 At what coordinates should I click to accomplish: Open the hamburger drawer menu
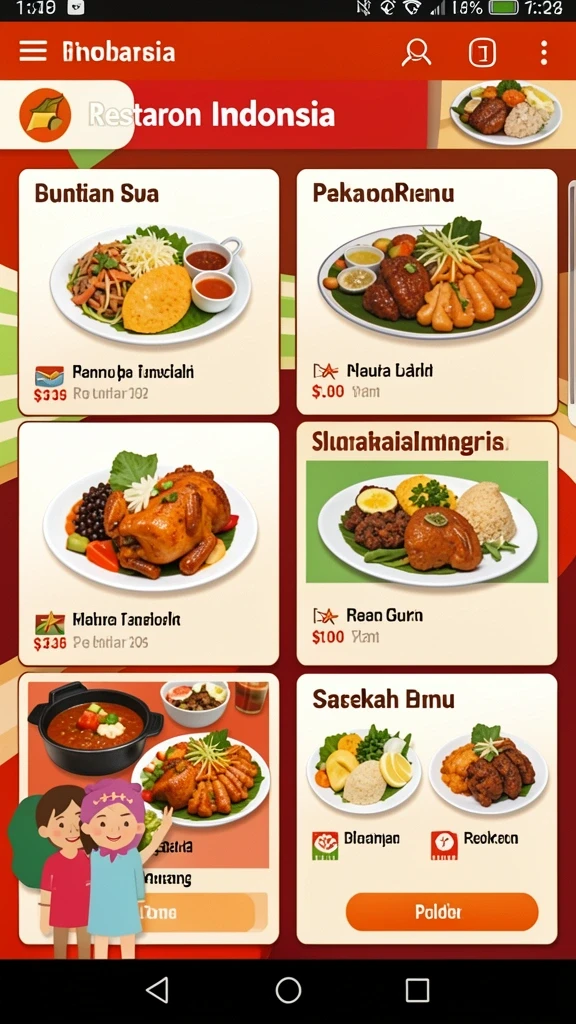pos(33,51)
